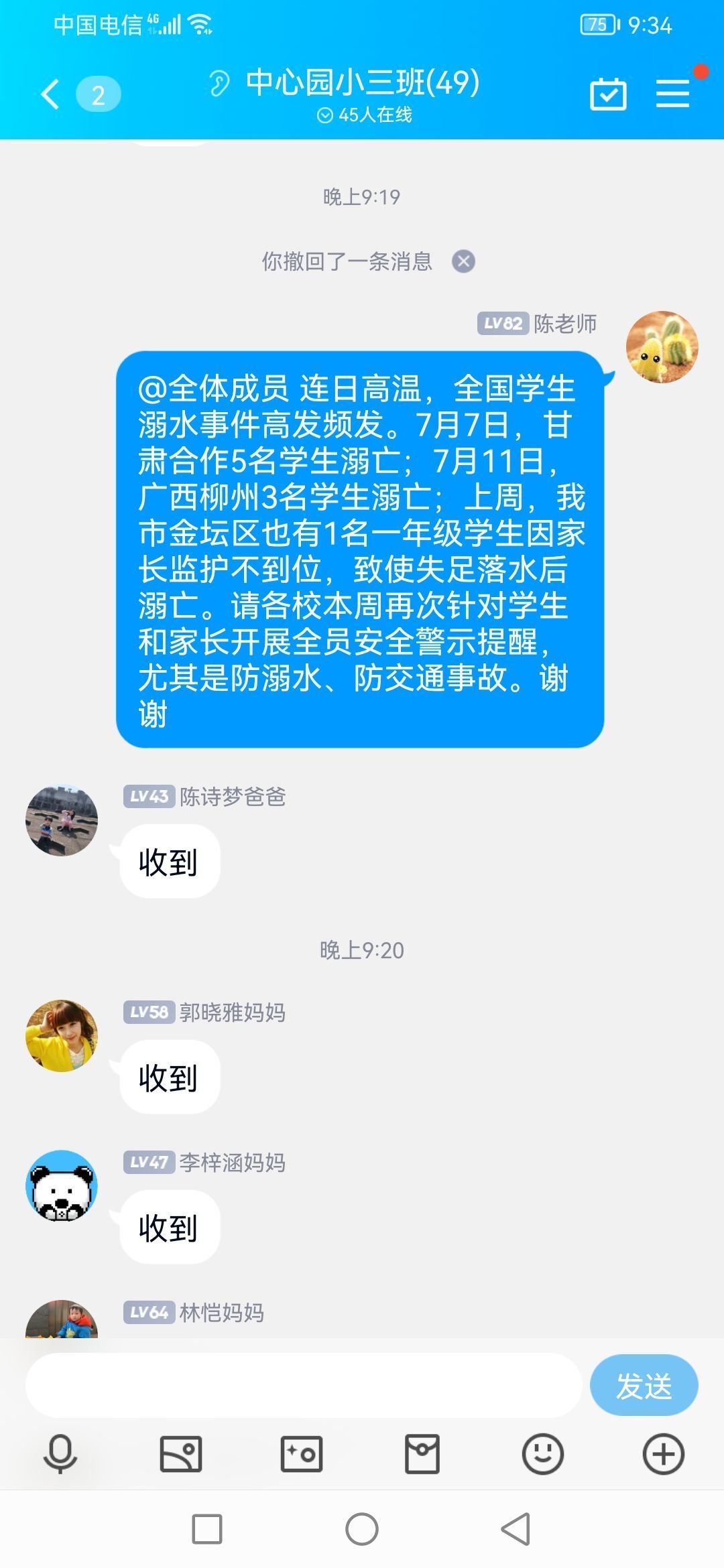Start voice input with microphone
This screenshot has height=1568, width=724.
tap(60, 1454)
